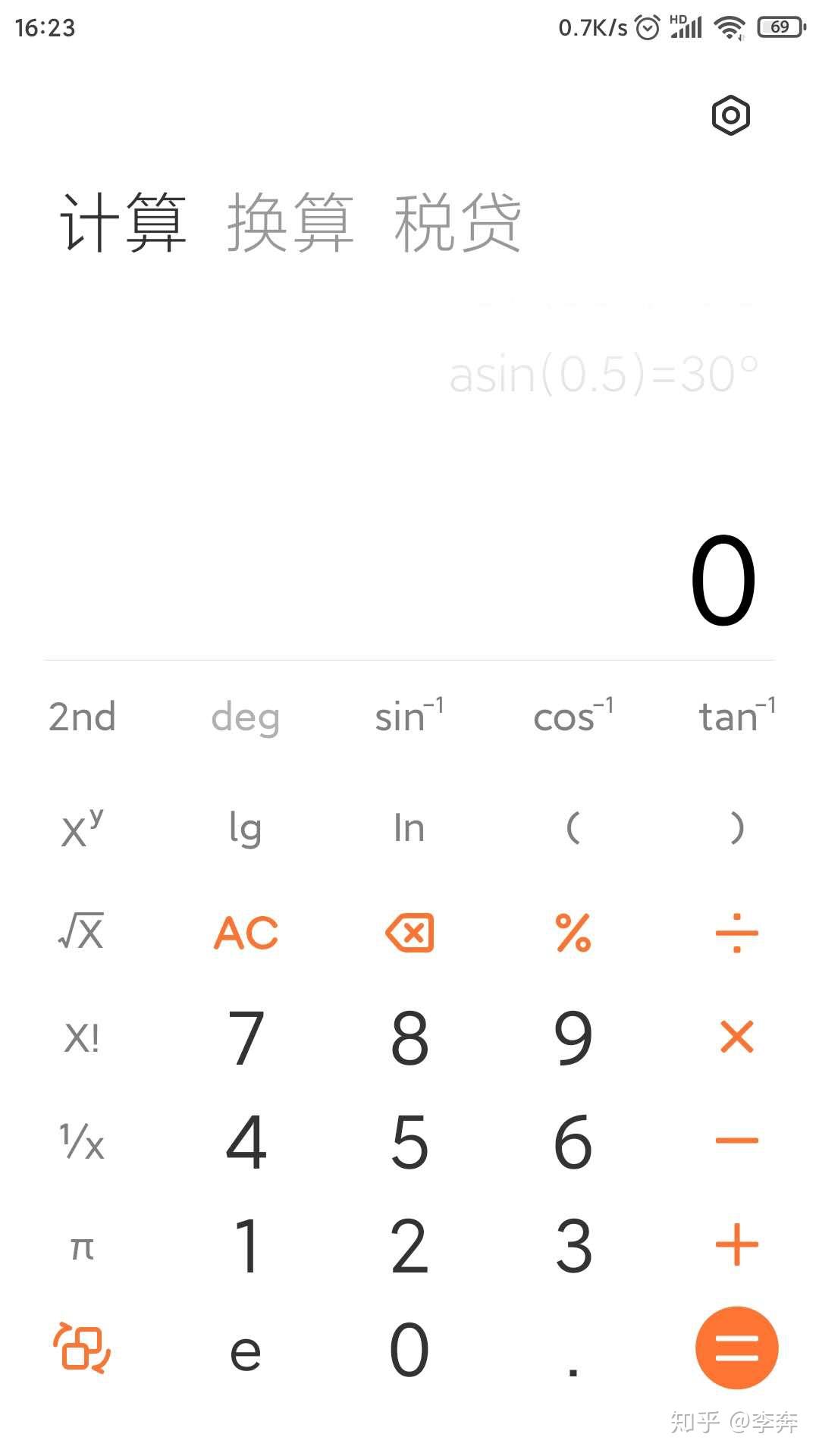Tap the percent key
Image resolution: width=819 pixels, height=1456 pixels.
point(573,932)
